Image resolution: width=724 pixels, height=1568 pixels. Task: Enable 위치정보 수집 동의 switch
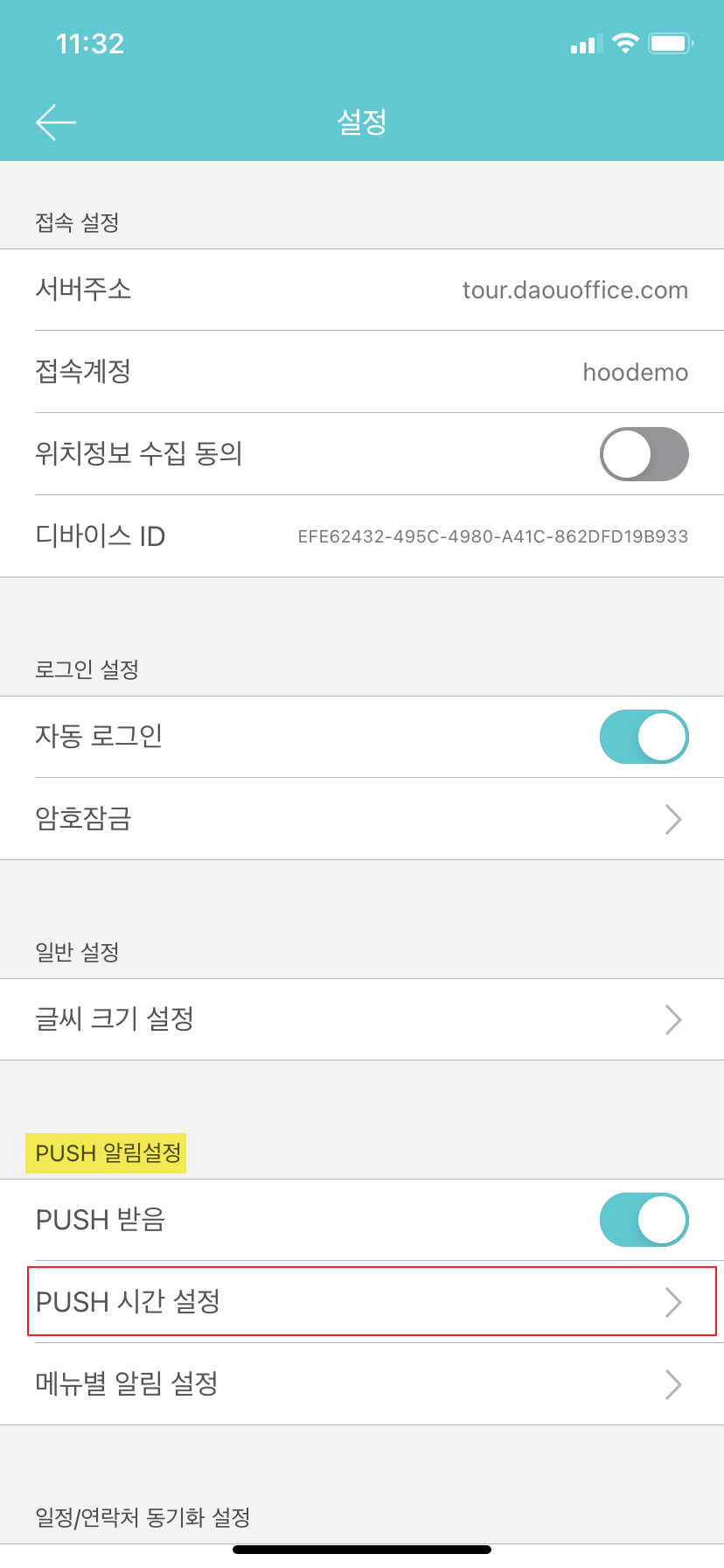(x=644, y=454)
